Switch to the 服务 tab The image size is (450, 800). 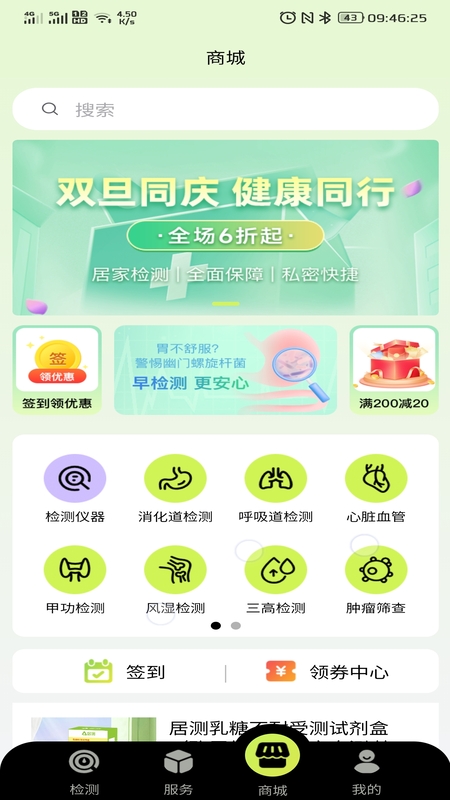(x=178, y=772)
